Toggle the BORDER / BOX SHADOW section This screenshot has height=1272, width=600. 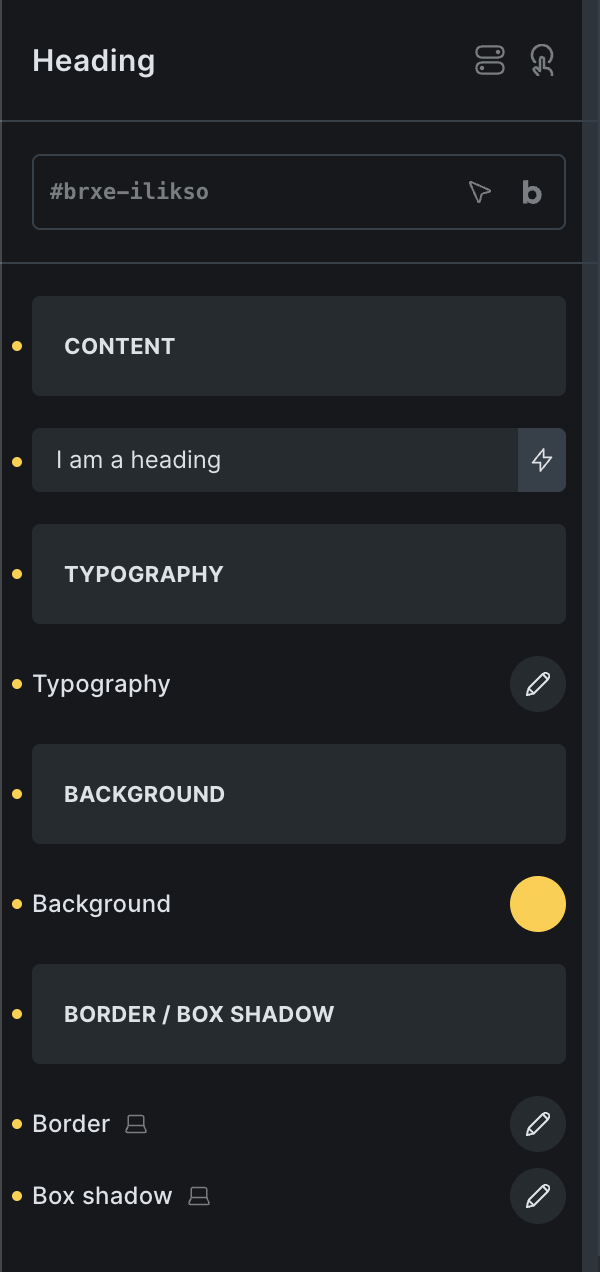point(299,1014)
